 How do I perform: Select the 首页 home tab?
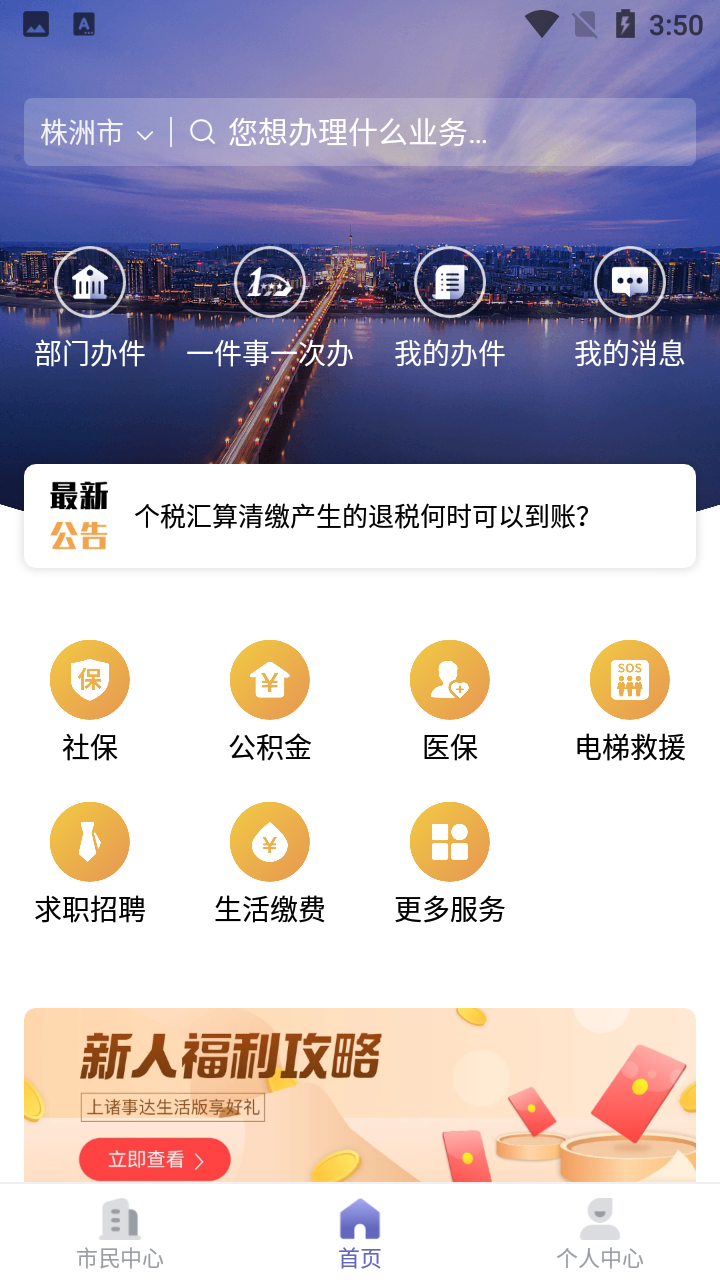click(359, 1235)
